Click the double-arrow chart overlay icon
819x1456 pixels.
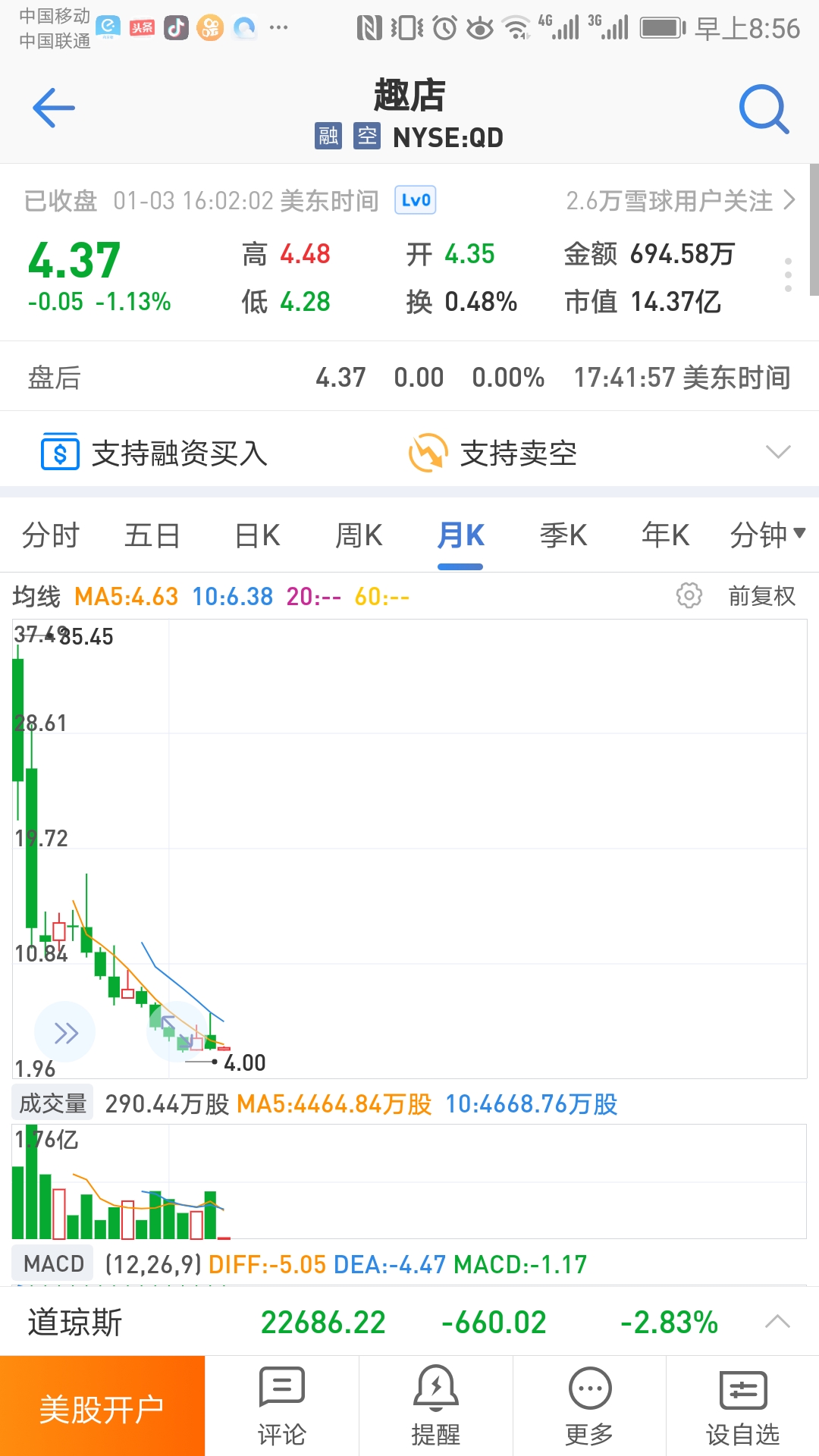(x=65, y=1031)
